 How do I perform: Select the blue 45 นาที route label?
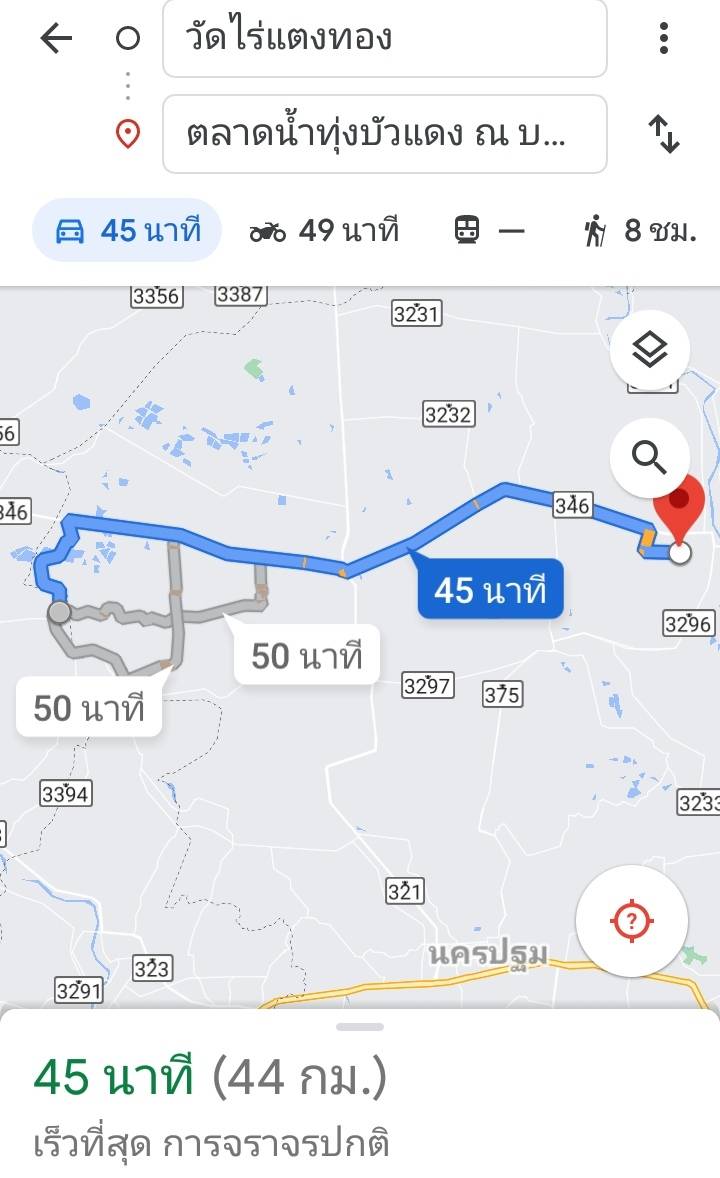tap(490, 590)
